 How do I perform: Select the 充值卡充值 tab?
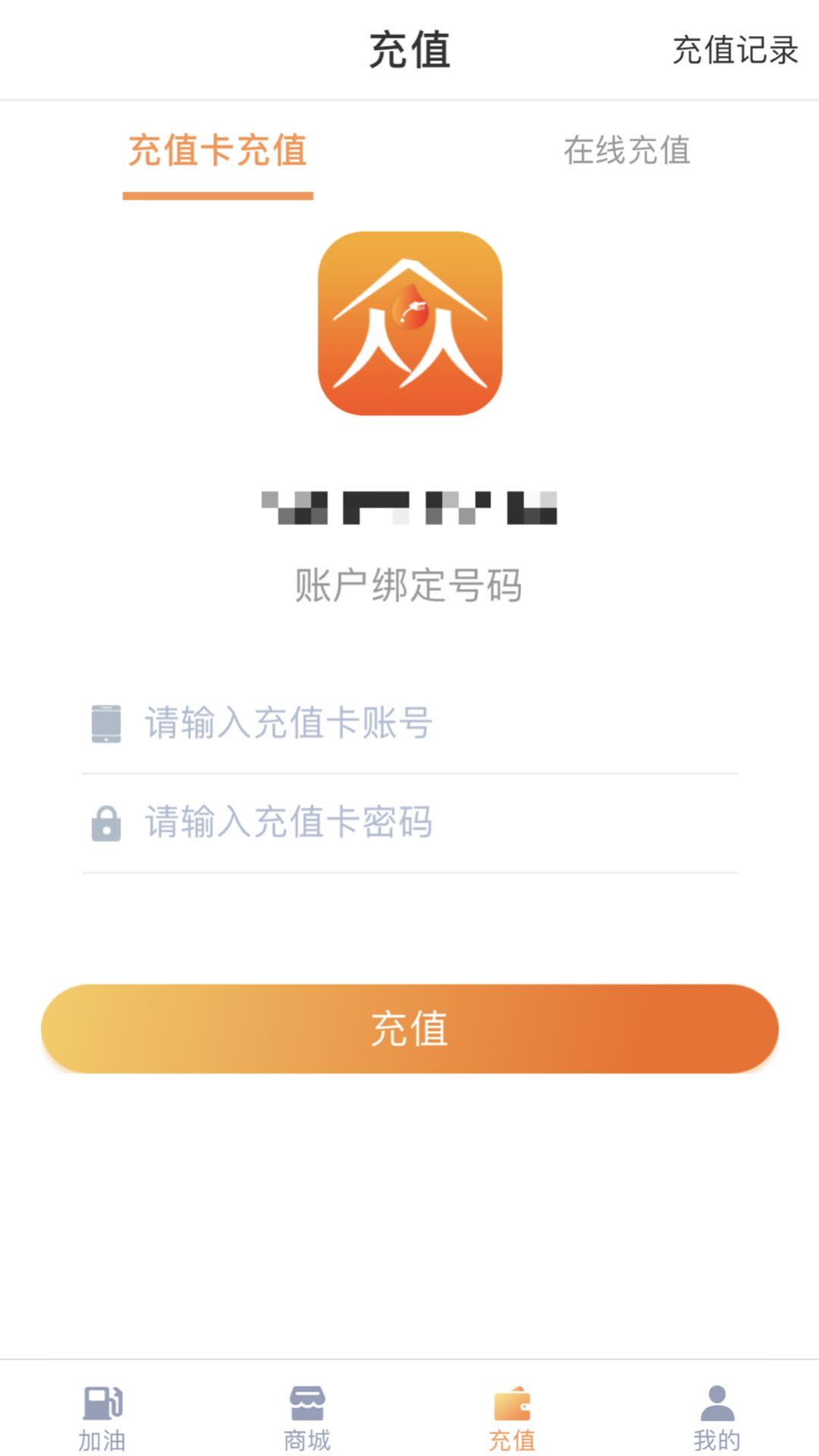218,151
